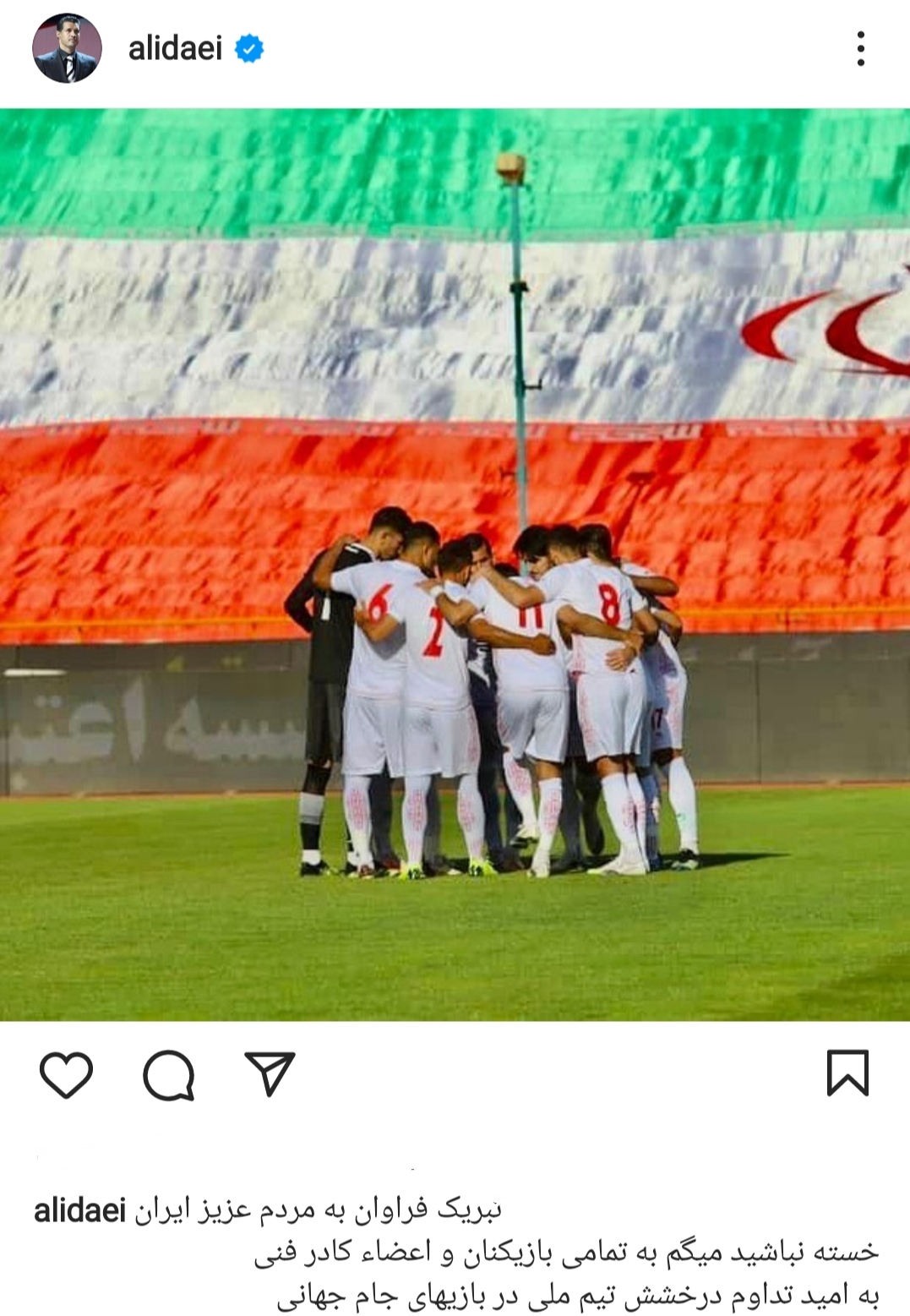Like this post with the heart icon
The image size is (910, 1316).
[x=66, y=1074]
